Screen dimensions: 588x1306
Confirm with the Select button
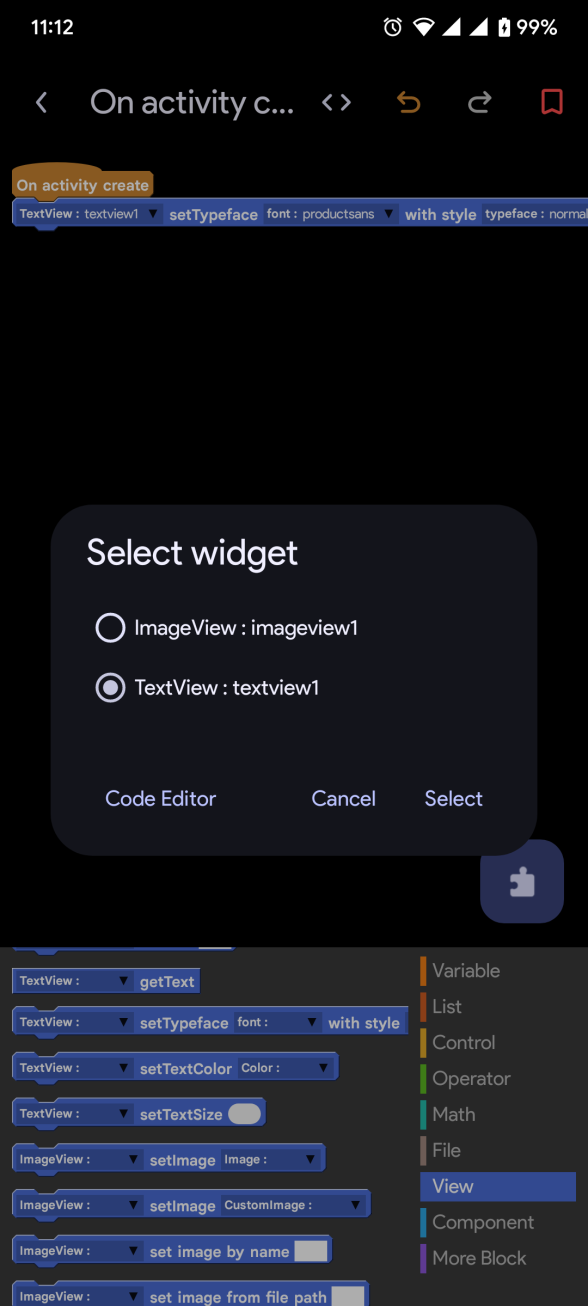[454, 798]
